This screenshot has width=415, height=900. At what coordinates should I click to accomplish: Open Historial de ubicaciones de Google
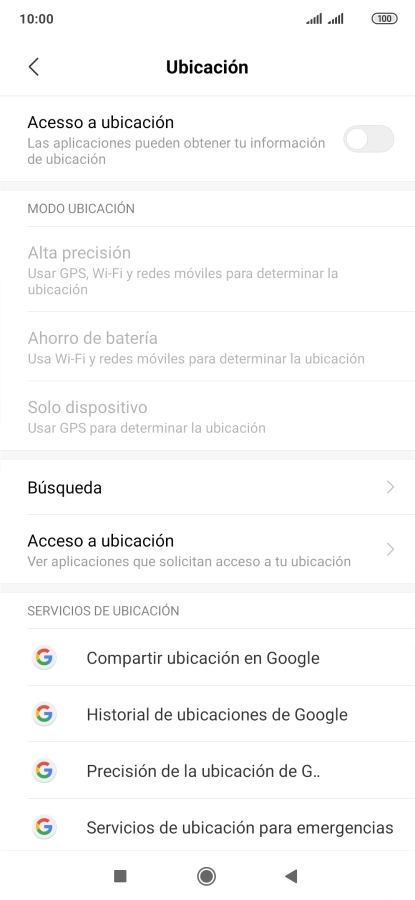207,714
